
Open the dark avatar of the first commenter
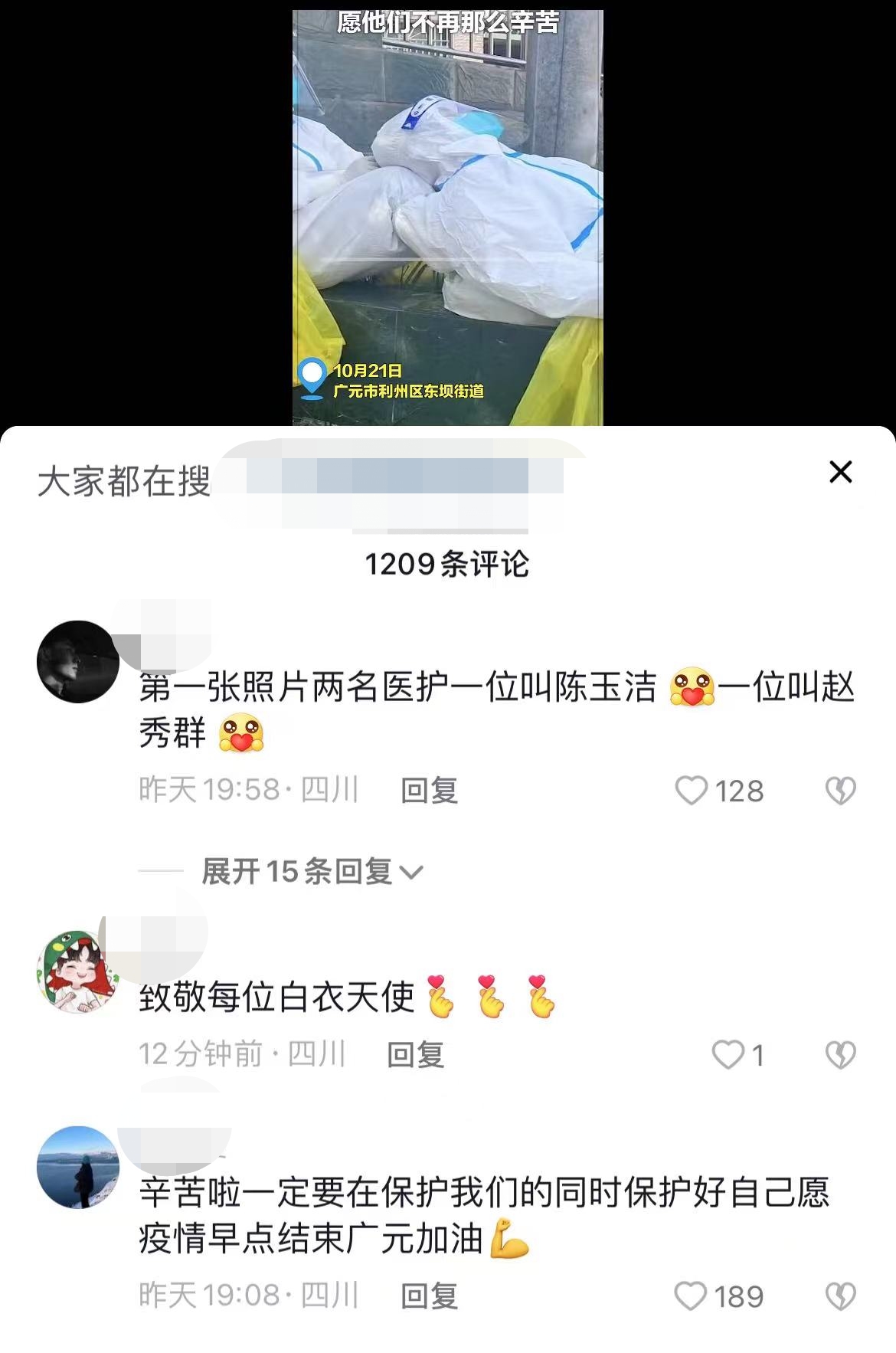[77, 661]
